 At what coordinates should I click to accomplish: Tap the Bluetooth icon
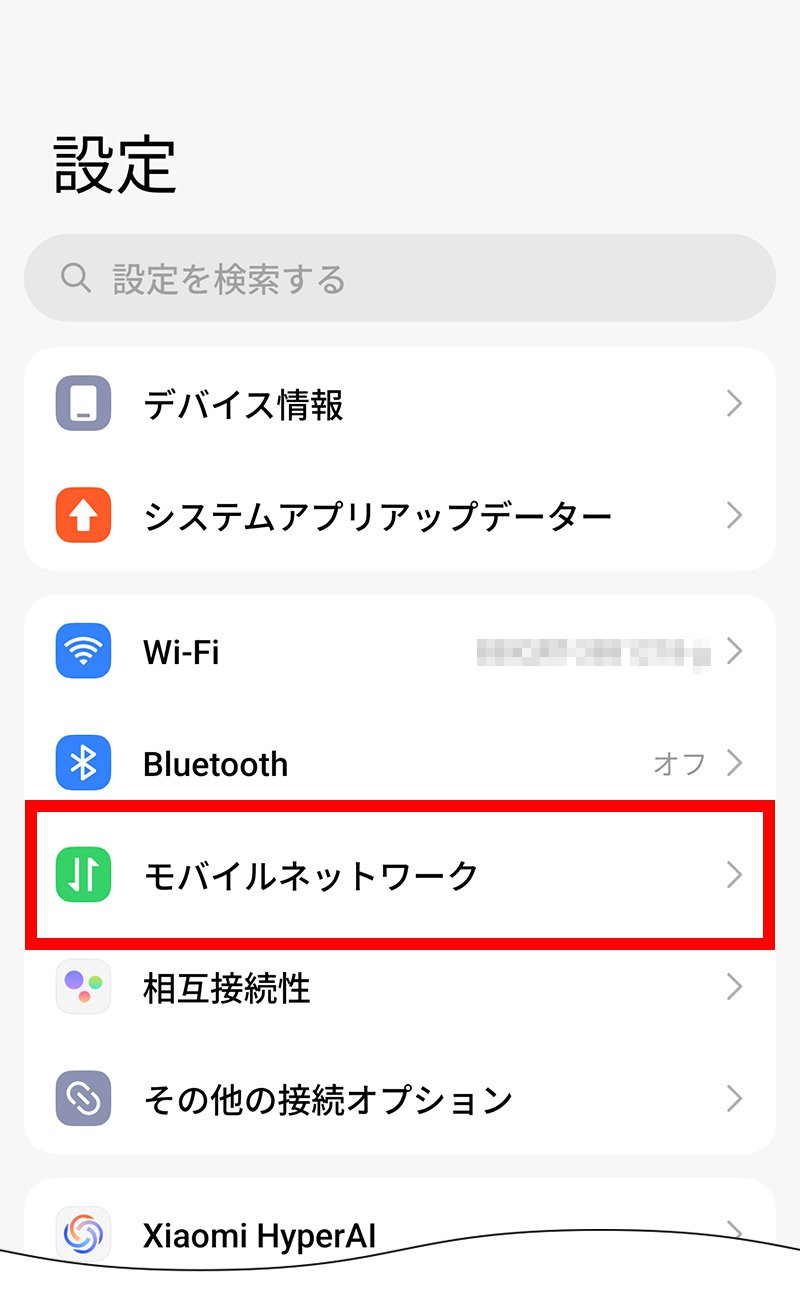82,763
